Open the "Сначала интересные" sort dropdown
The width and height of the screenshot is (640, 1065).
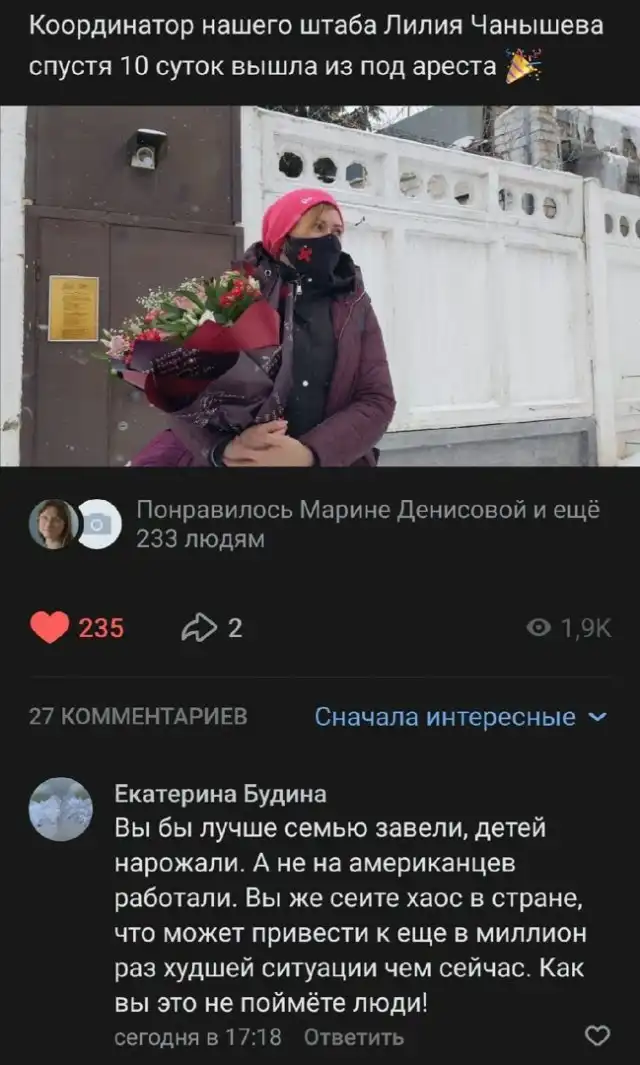pyautogui.click(x=460, y=717)
